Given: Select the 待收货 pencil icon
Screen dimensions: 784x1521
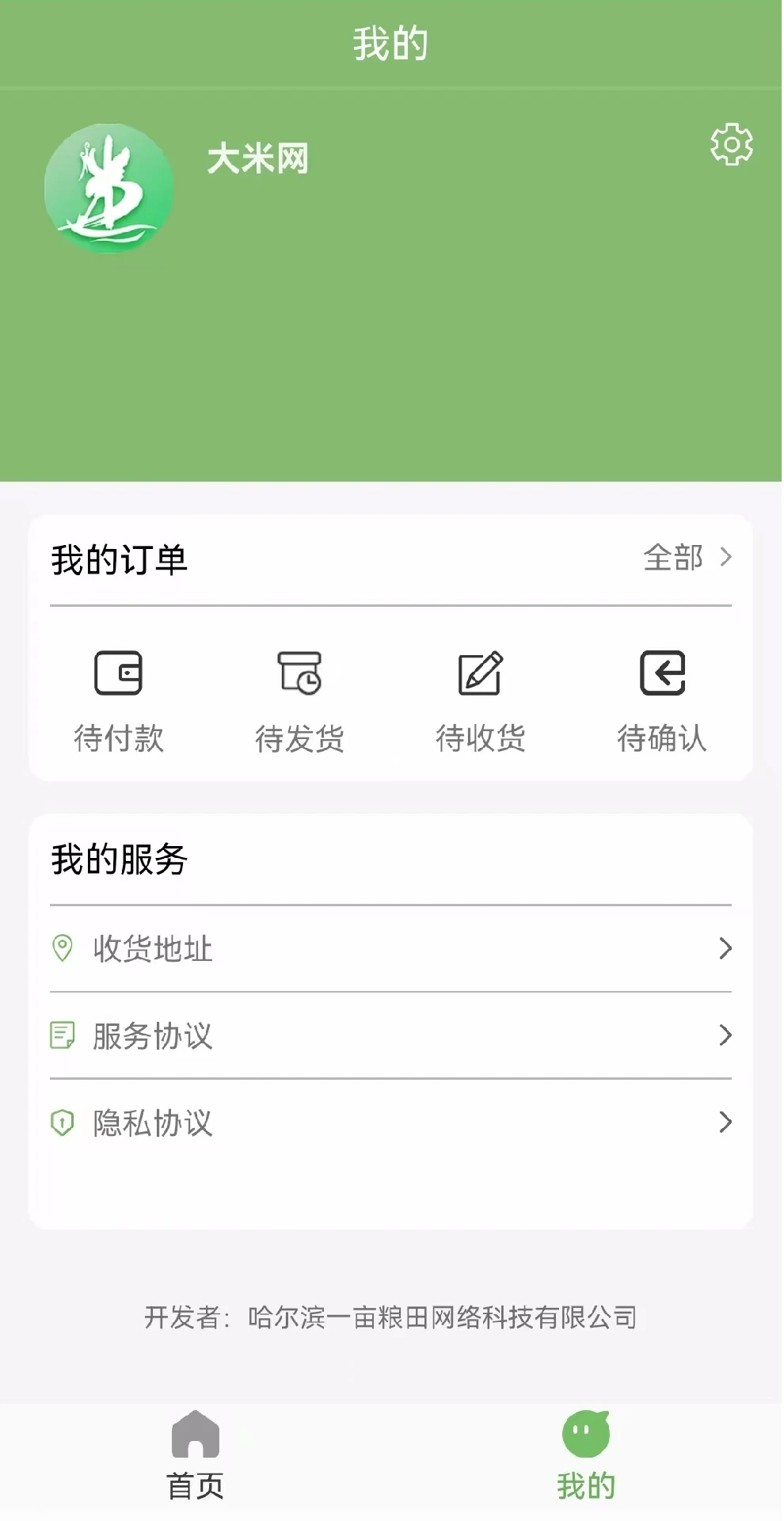Looking at the screenshot, I should pos(481,674).
